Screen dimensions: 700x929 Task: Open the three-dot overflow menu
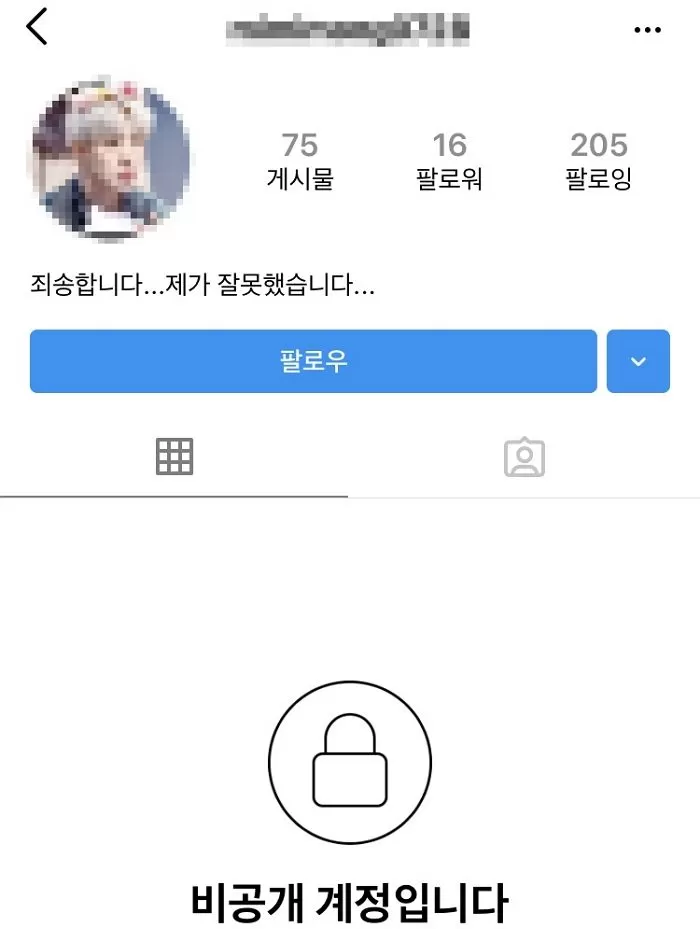[x=648, y=30]
